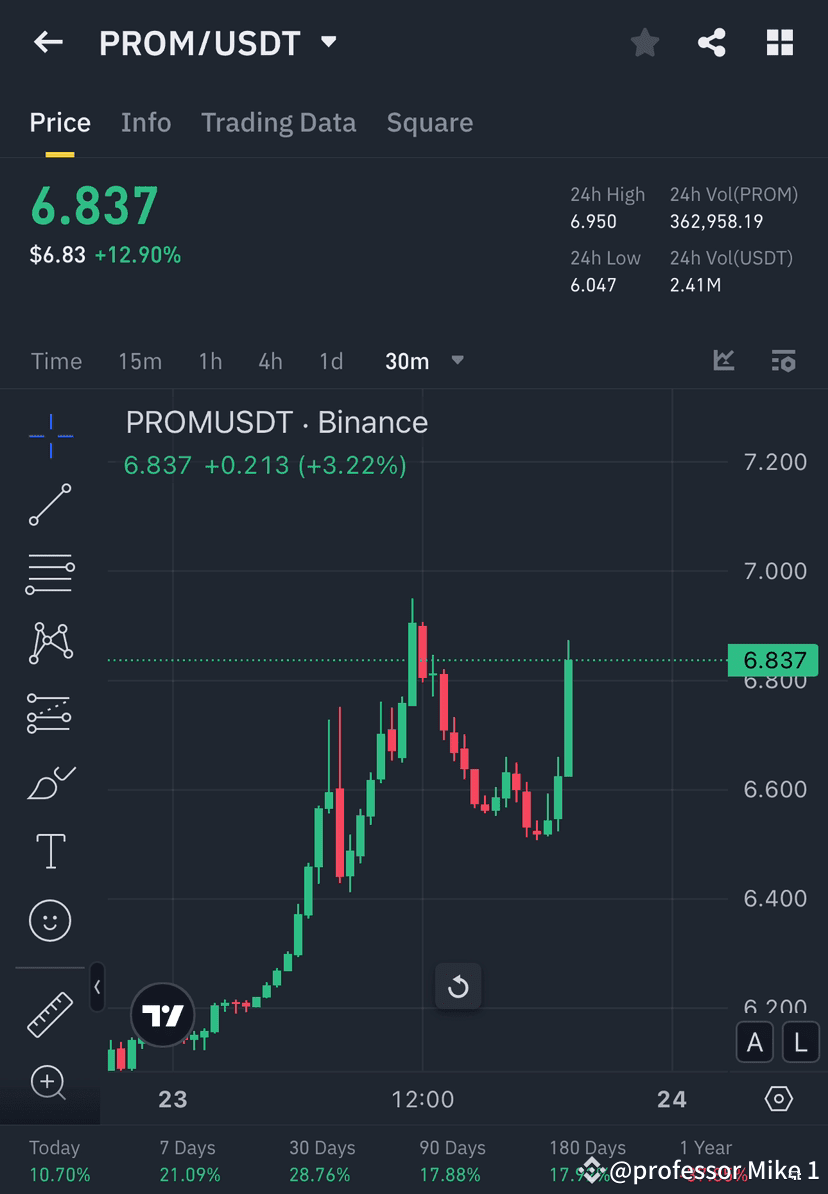Select the measure ruler tool
The image size is (828, 1194).
(50, 1013)
